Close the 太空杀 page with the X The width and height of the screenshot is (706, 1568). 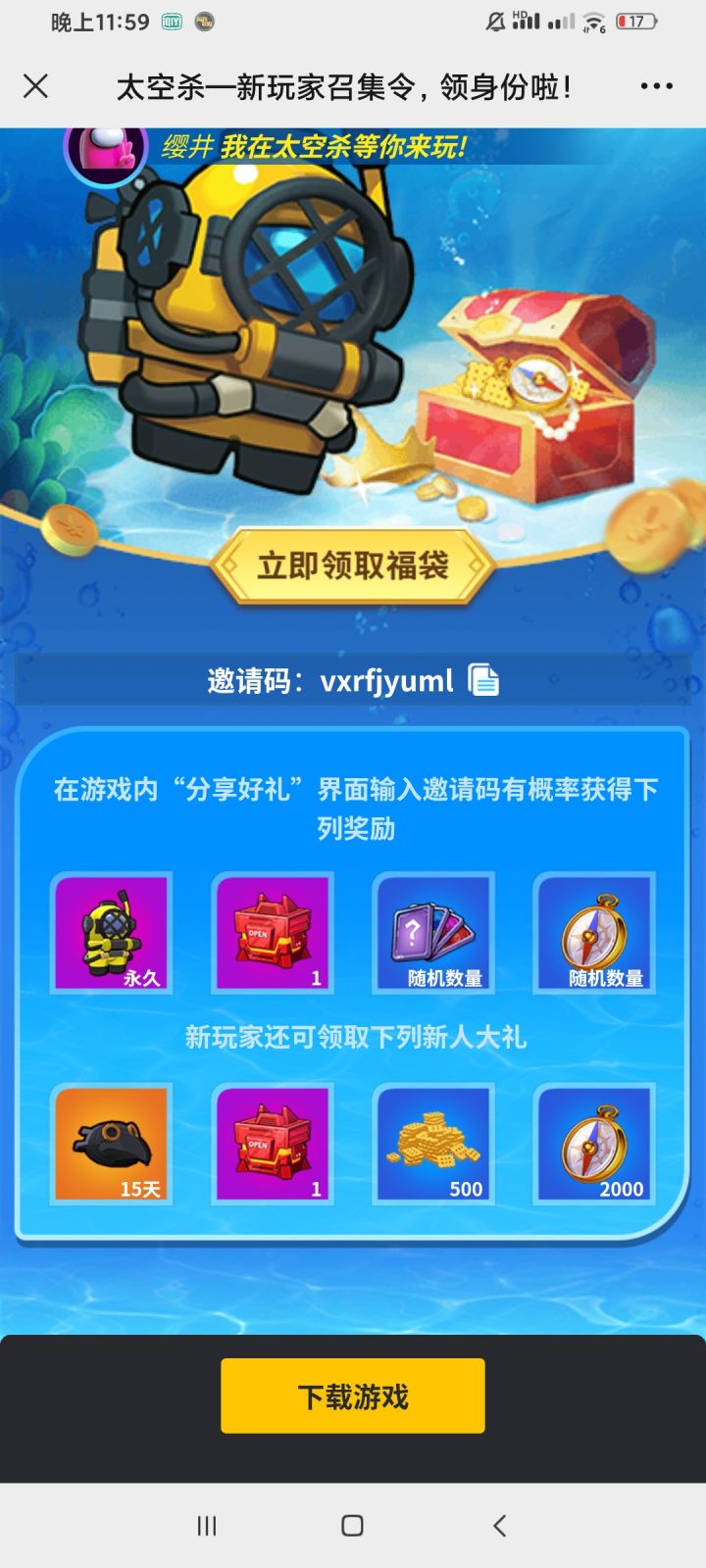pyautogui.click(x=35, y=86)
